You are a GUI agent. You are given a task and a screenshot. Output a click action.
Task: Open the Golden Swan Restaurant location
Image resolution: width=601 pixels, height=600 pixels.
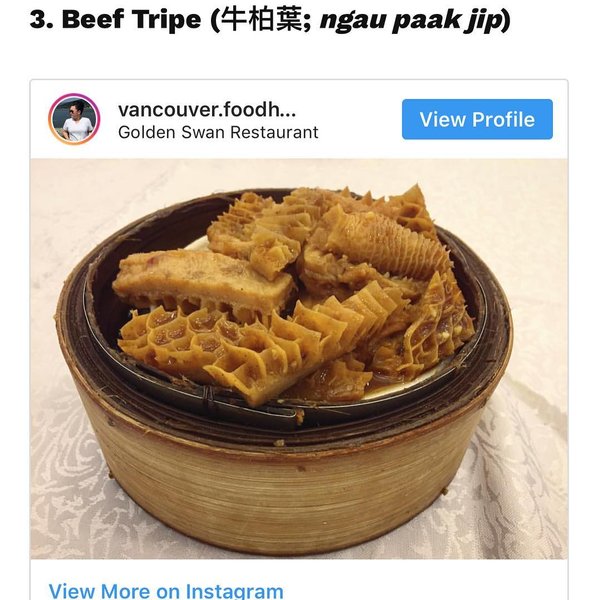(218, 132)
